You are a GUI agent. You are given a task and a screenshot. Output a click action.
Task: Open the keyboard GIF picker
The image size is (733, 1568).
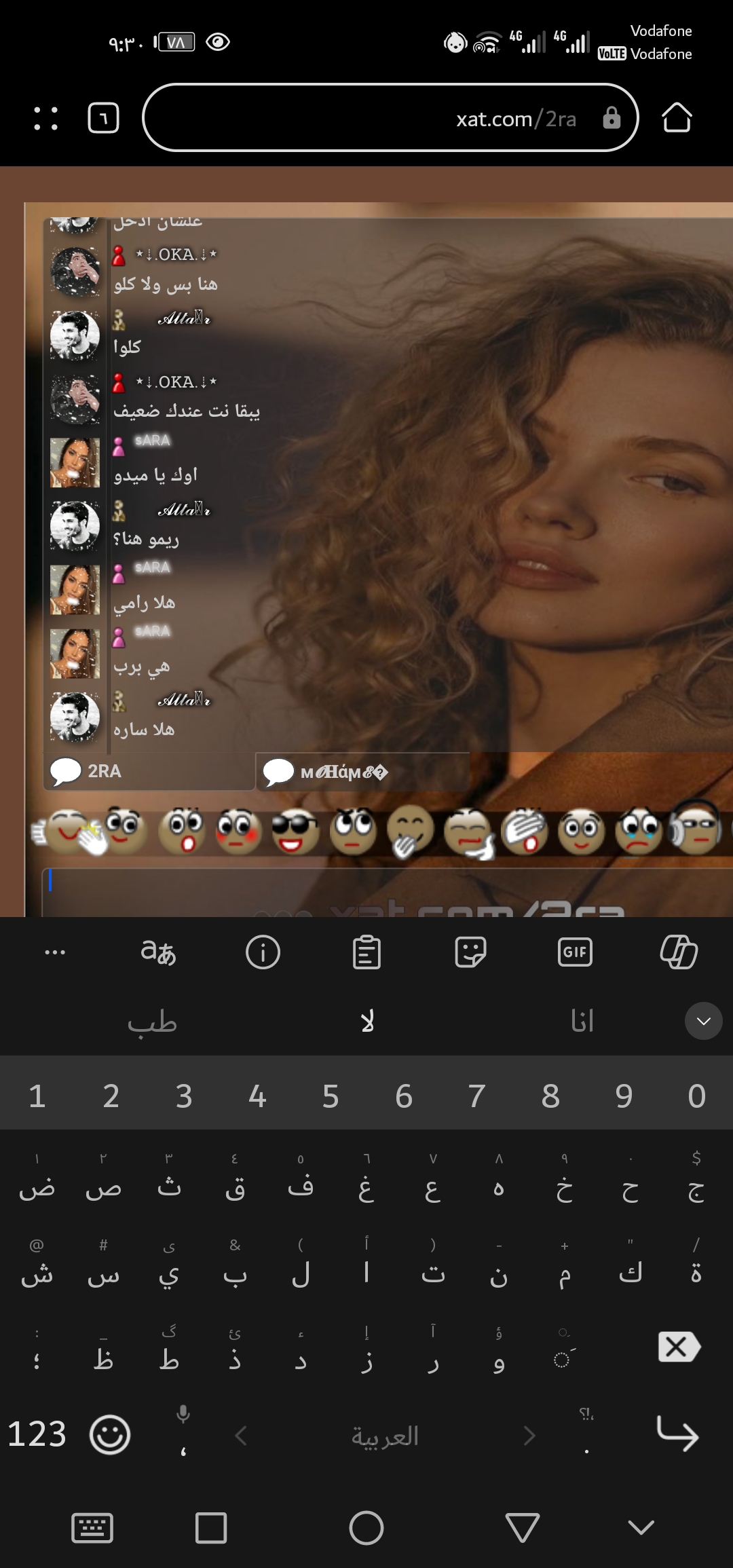coord(574,952)
